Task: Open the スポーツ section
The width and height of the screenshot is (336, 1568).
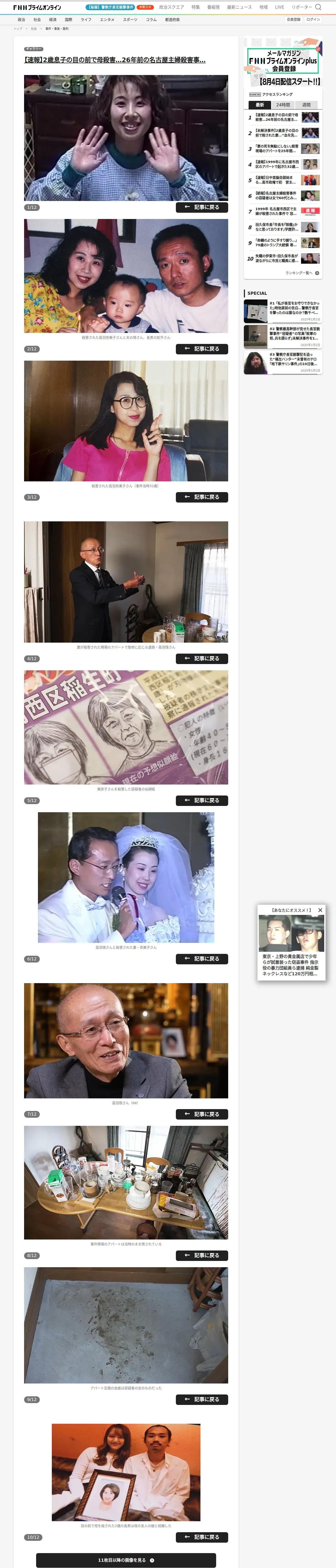Action: pyautogui.click(x=130, y=20)
